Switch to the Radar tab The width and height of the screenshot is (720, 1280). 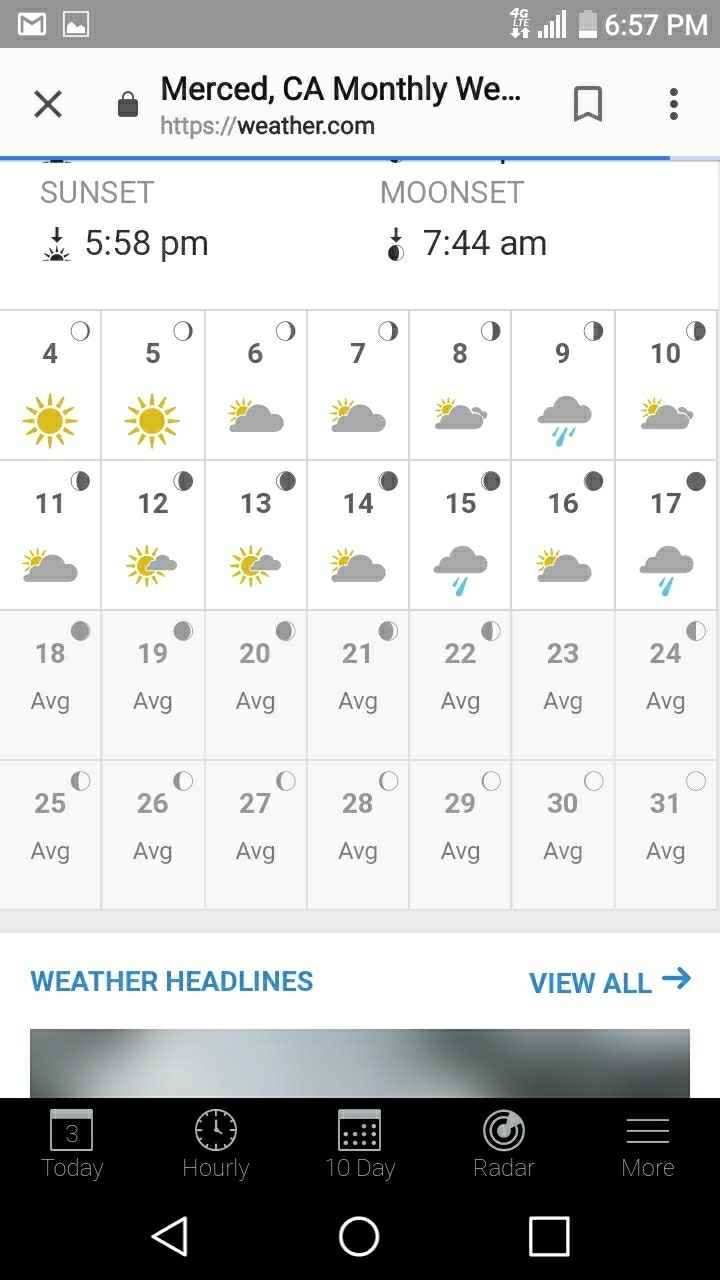click(x=503, y=1145)
